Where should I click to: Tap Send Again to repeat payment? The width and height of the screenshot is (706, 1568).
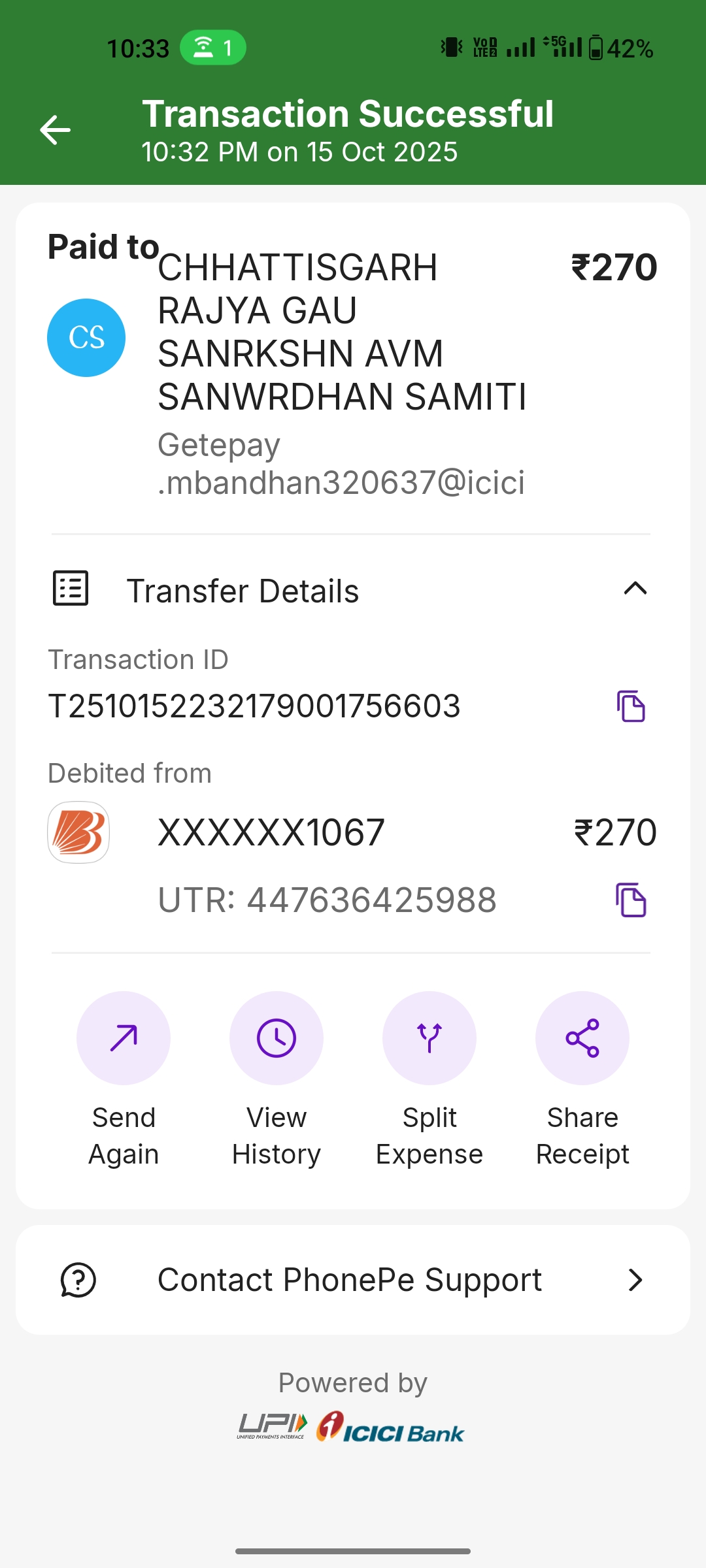pyautogui.click(x=124, y=1039)
